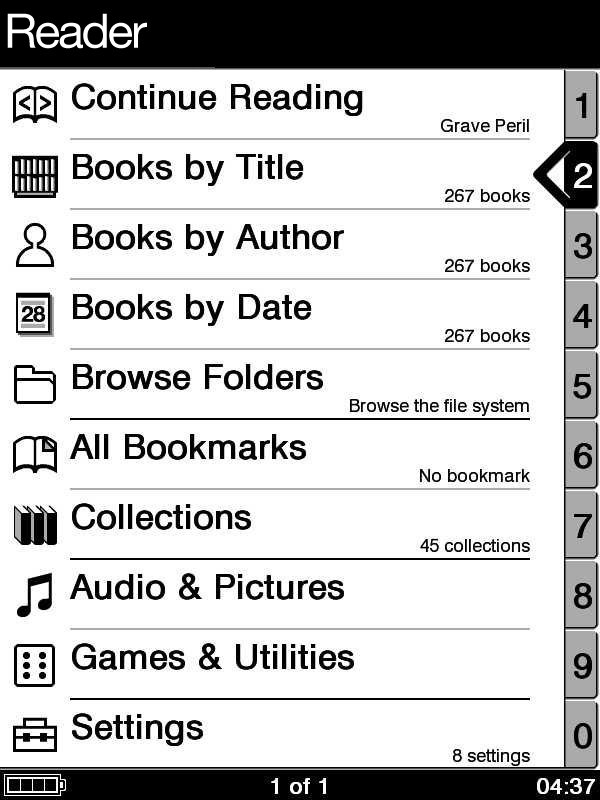
Task: Open the Settings menu
Action: pos(137,729)
